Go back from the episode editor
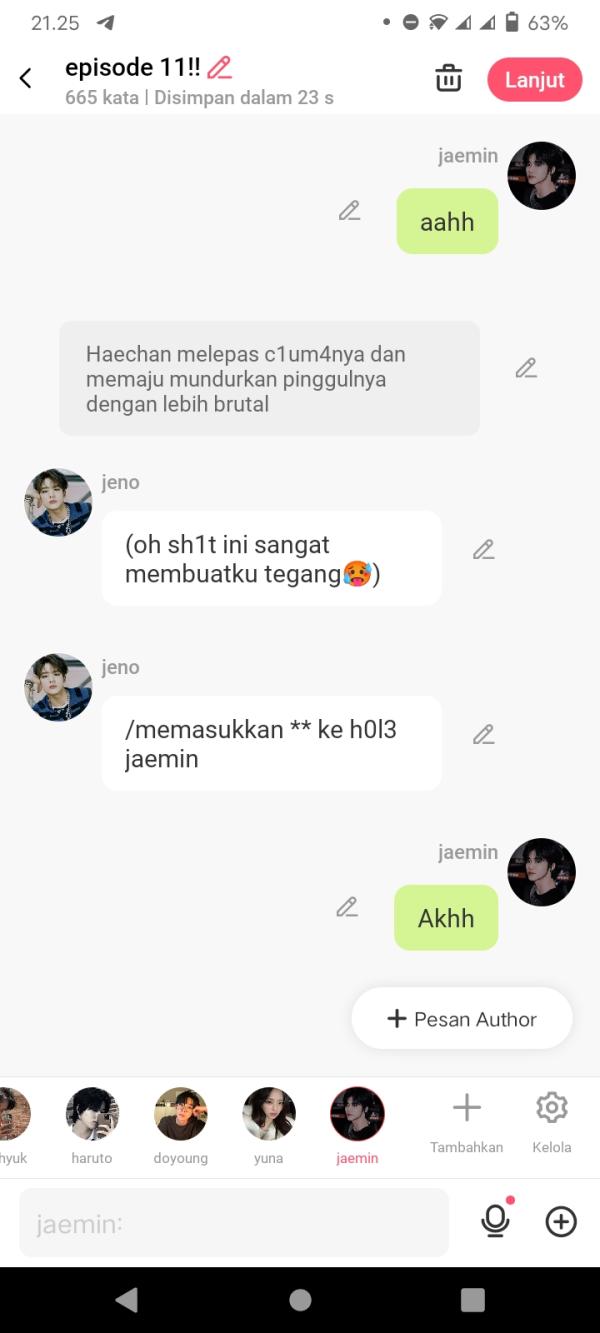 (x=26, y=78)
